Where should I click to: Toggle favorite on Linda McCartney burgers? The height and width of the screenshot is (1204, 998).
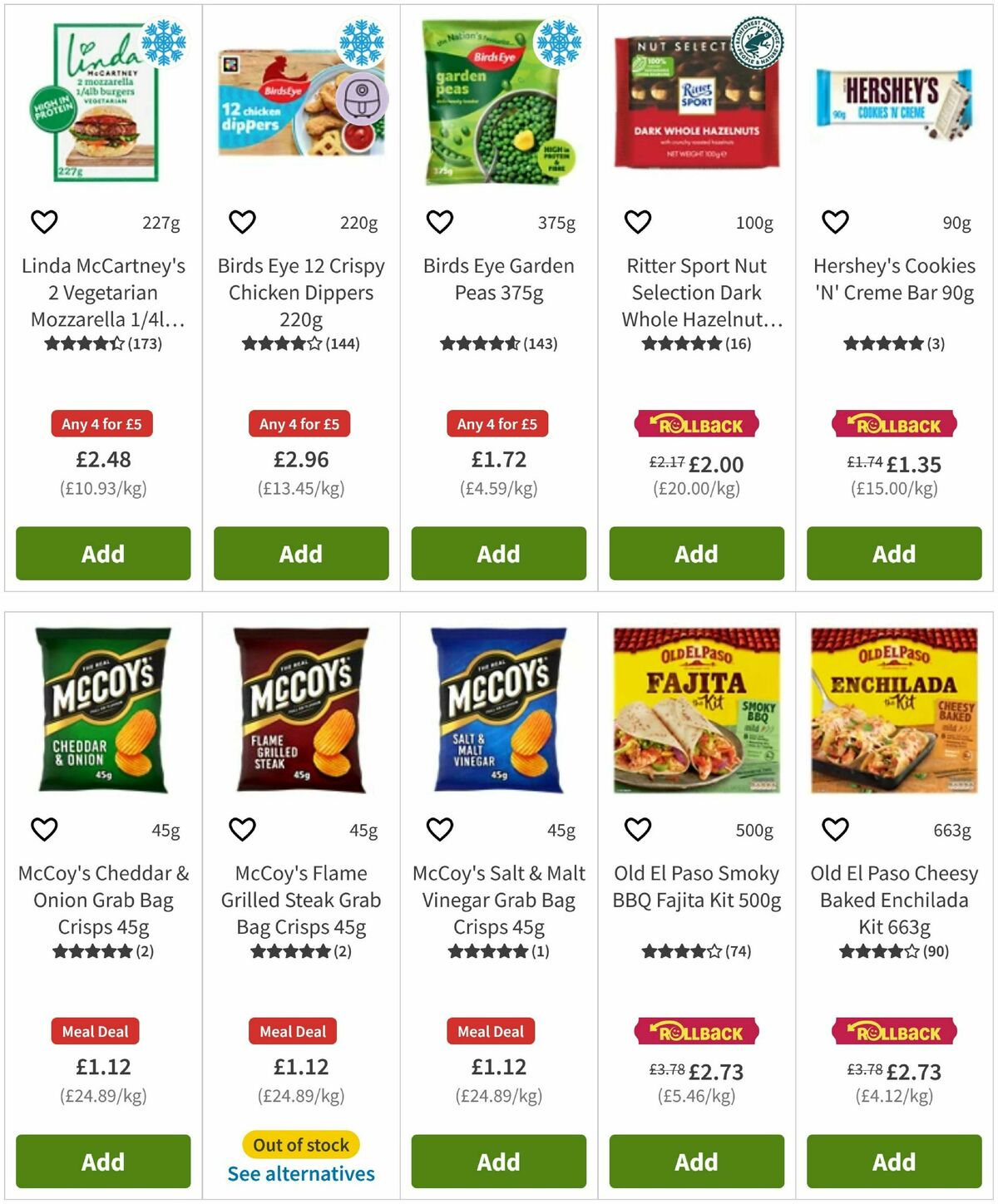(44, 222)
